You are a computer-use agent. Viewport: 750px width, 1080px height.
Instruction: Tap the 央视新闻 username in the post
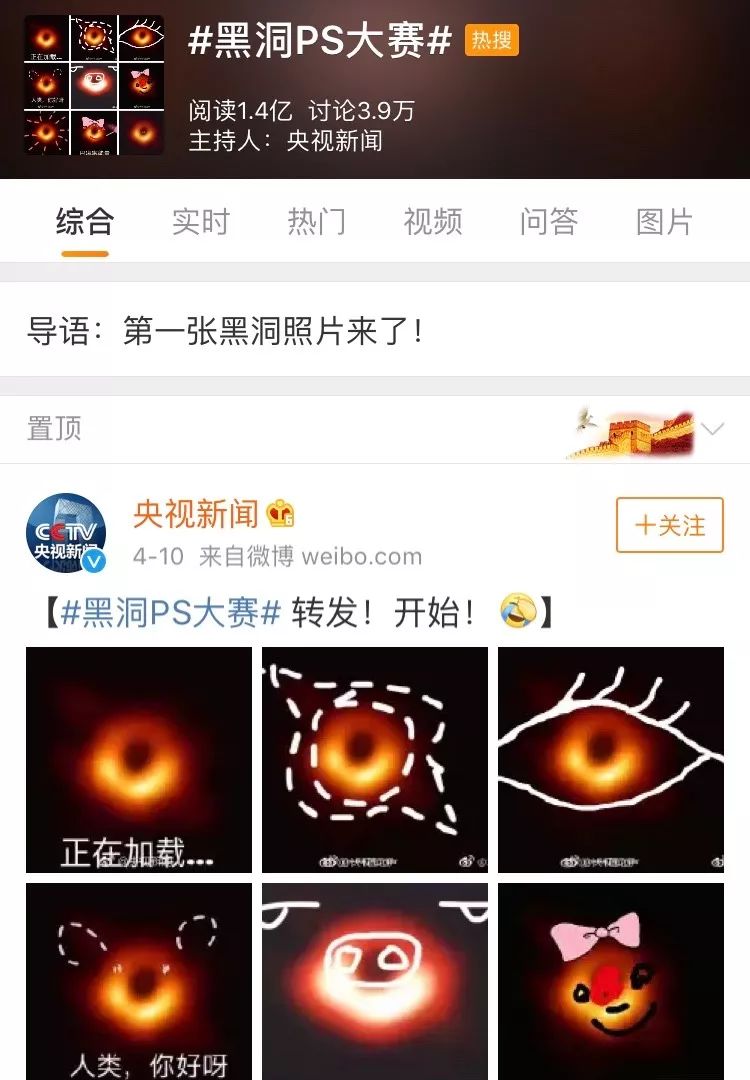196,514
